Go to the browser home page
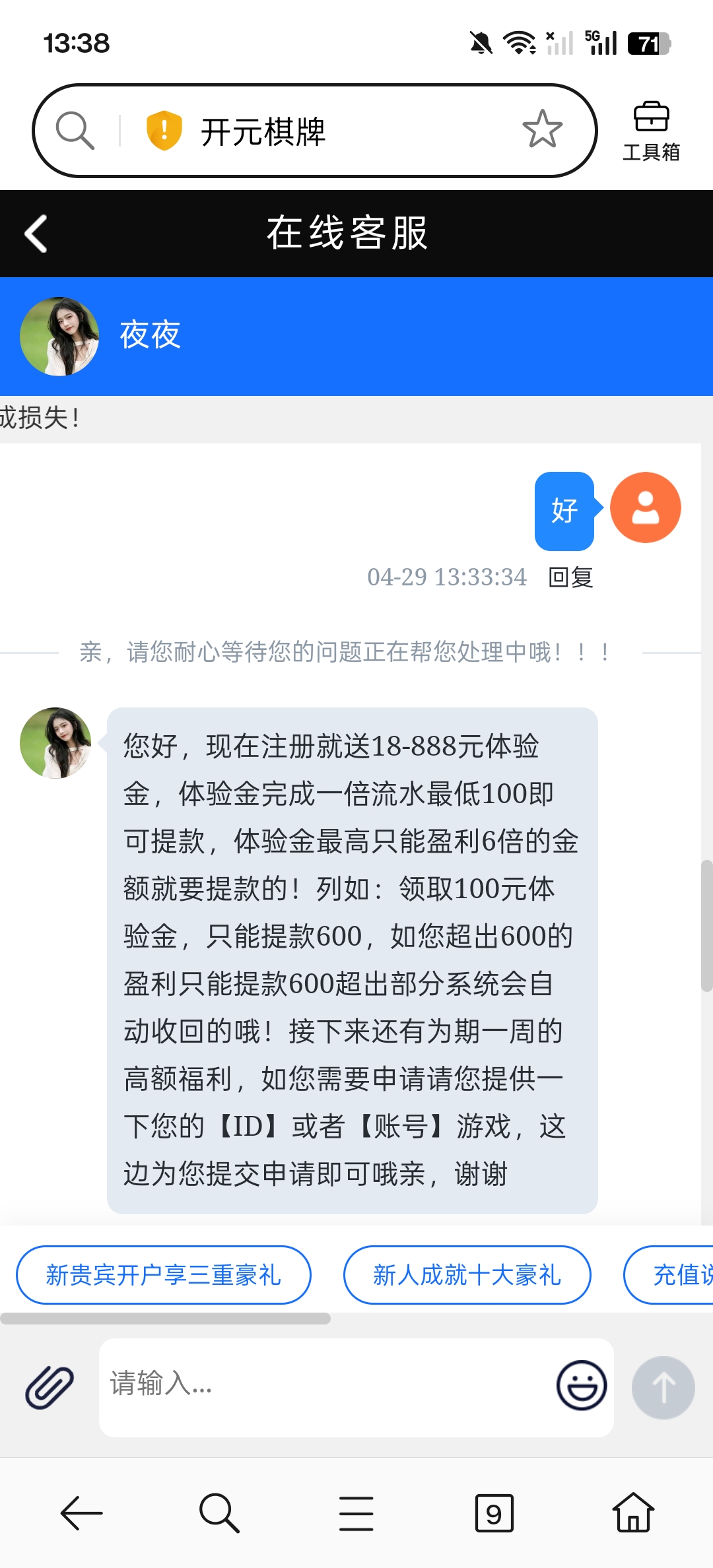Screen dimensions: 713x1568 click(633, 1513)
